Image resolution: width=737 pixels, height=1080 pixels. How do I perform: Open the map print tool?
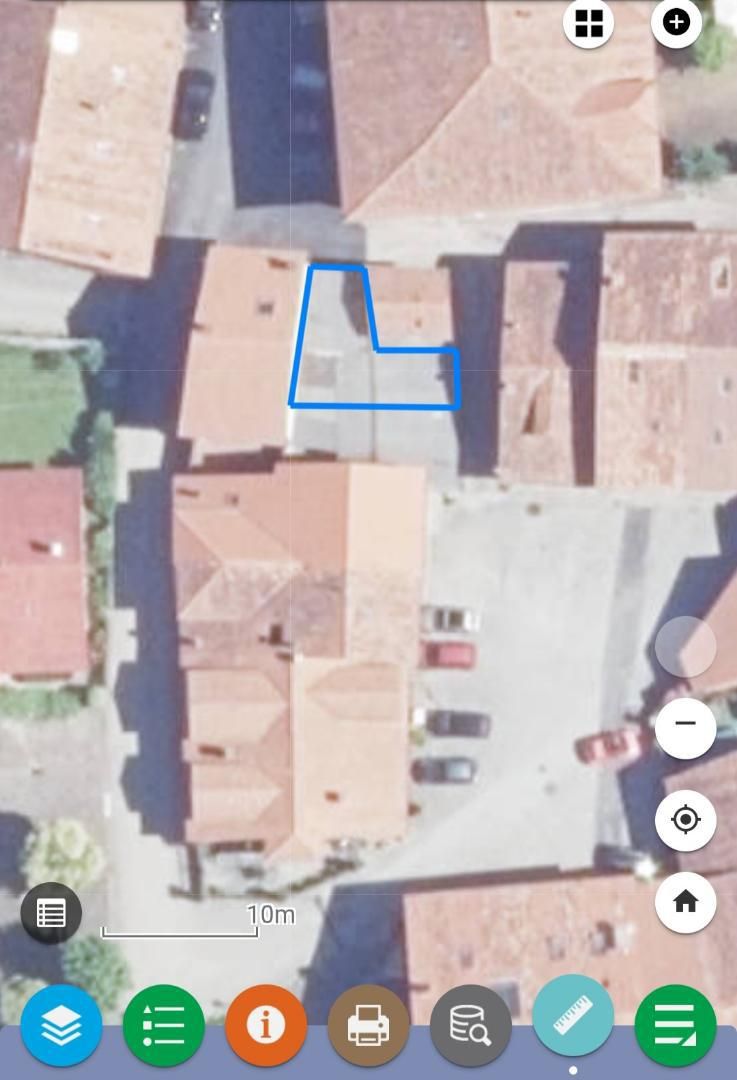(x=368, y=1024)
